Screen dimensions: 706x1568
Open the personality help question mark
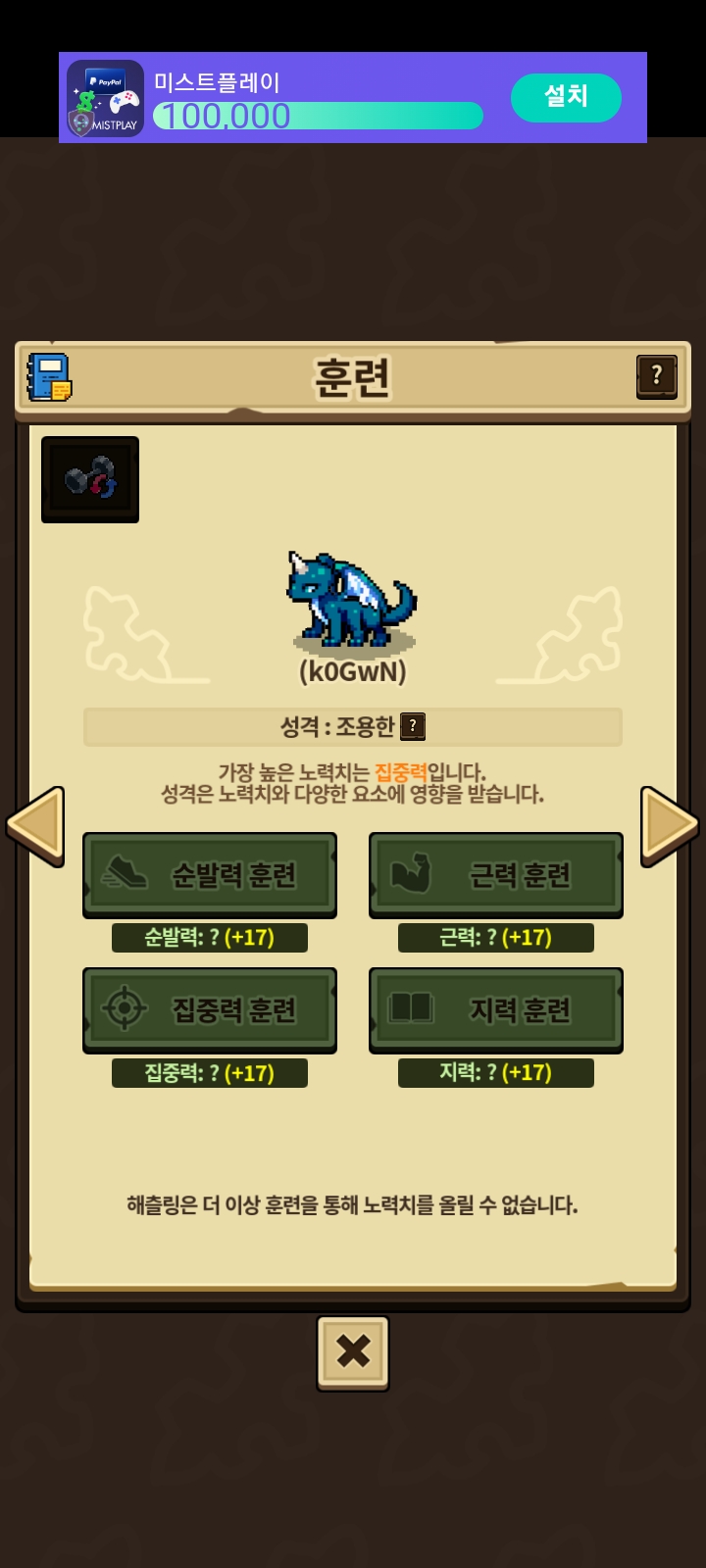click(413, 726)
